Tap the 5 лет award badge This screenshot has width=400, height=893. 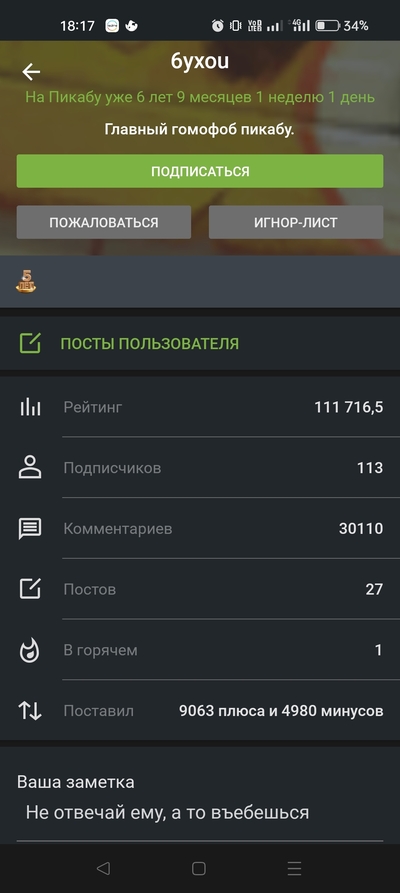click(26, 281)
